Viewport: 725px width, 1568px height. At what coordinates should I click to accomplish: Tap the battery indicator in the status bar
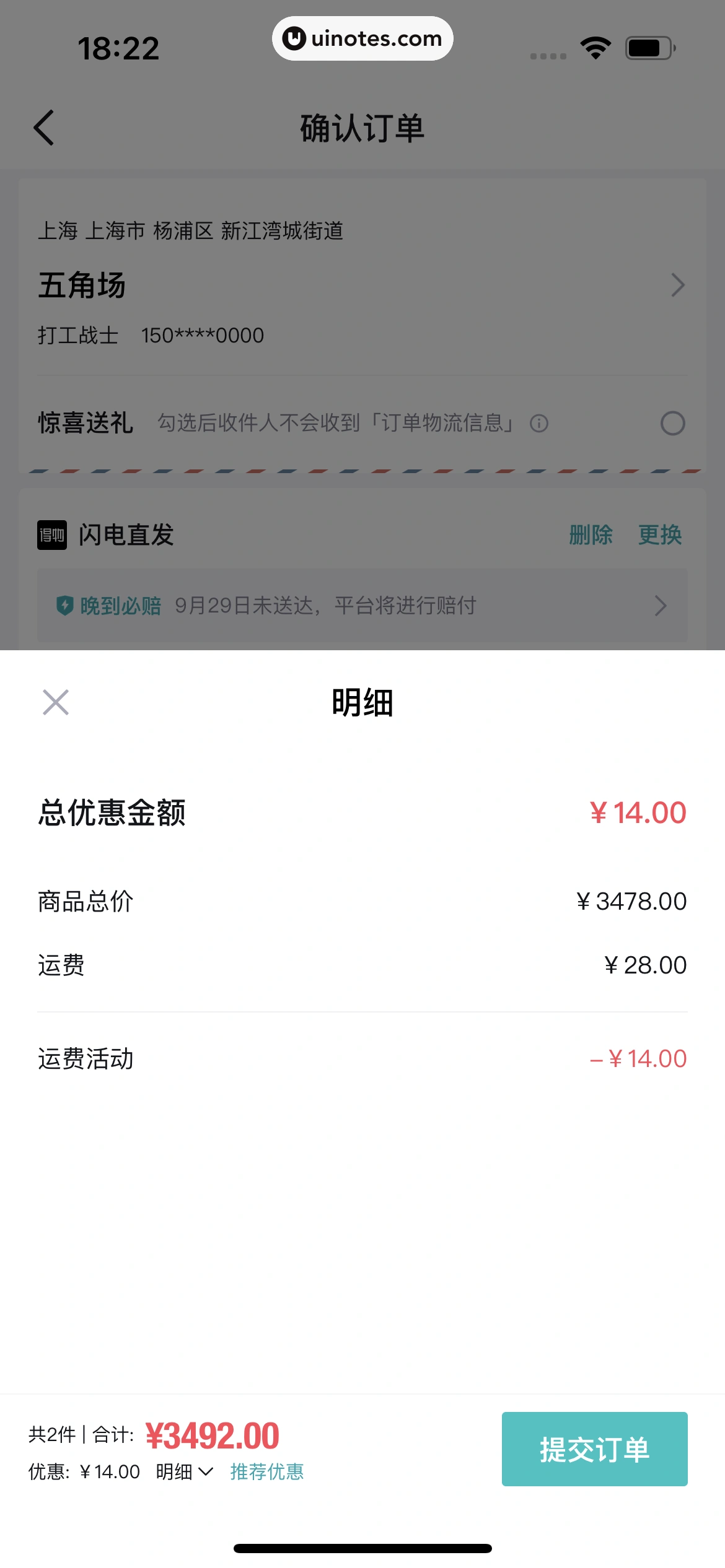(647, 46)
